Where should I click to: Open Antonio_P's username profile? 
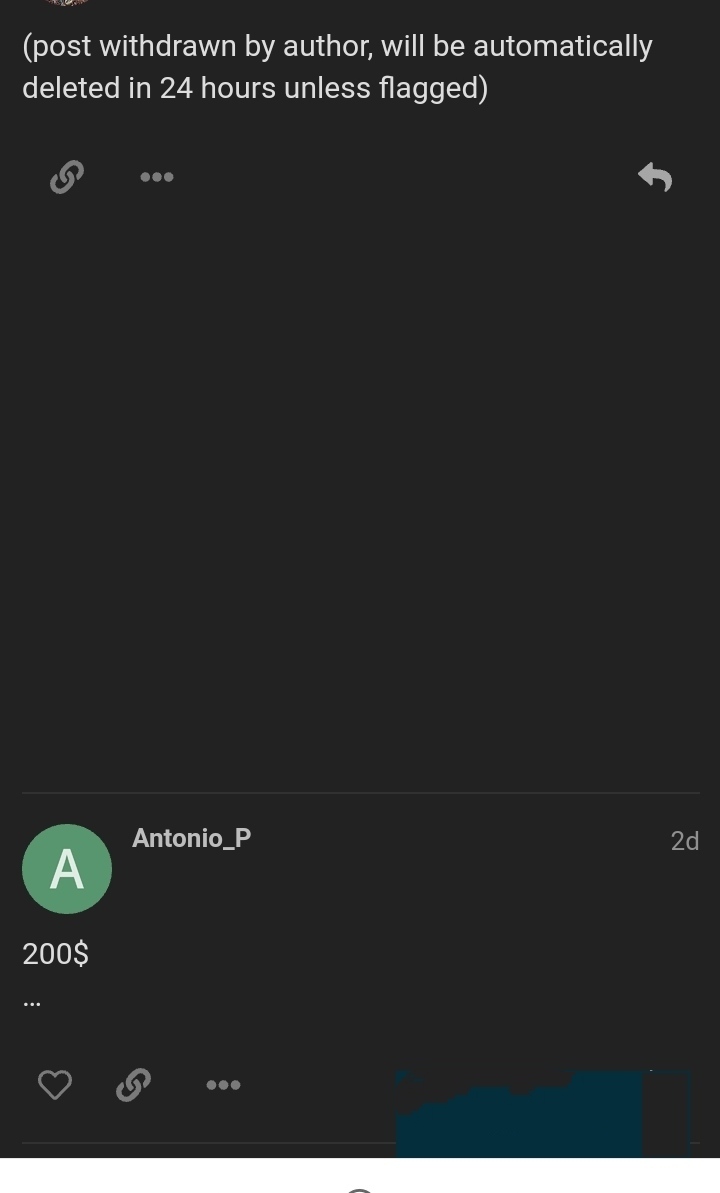coord(191,838)
